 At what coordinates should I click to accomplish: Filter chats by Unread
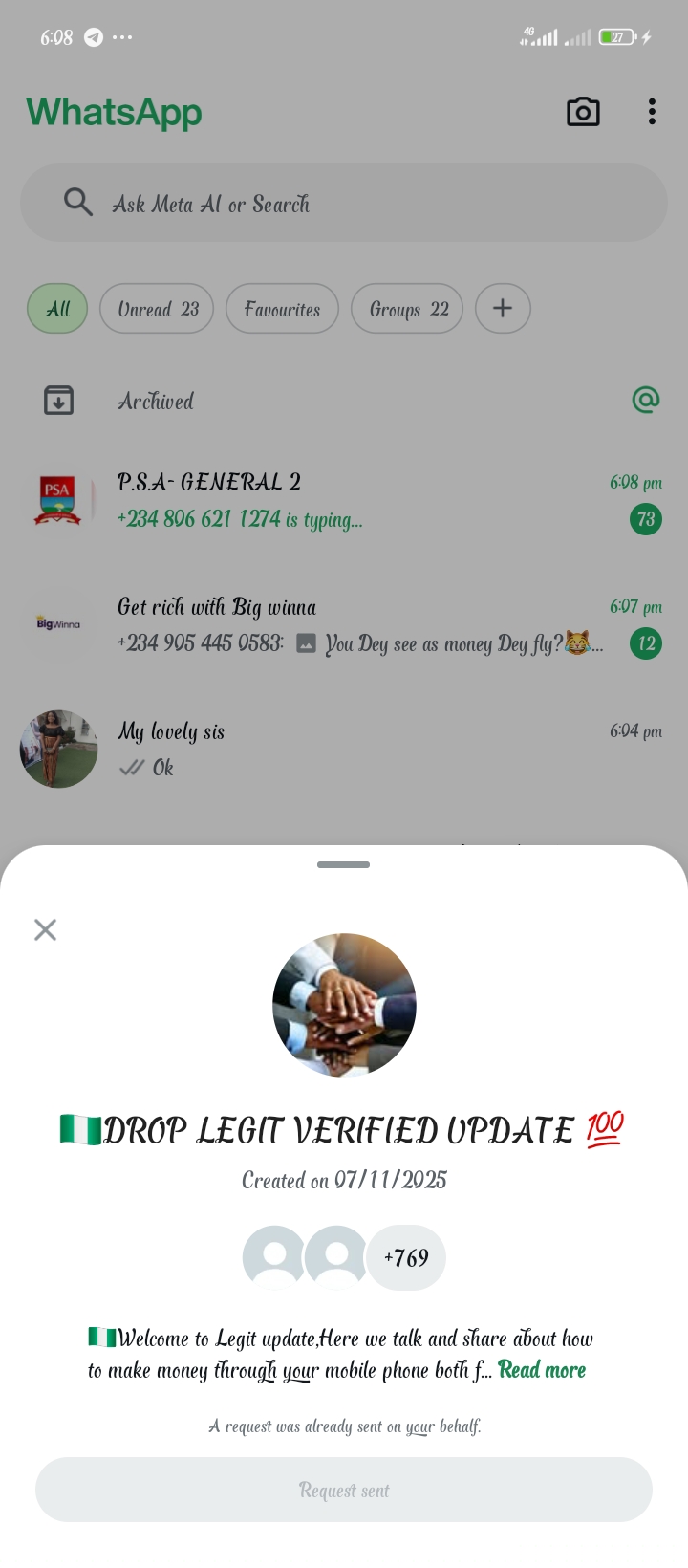pyautogui.click(x=157, y=309)
